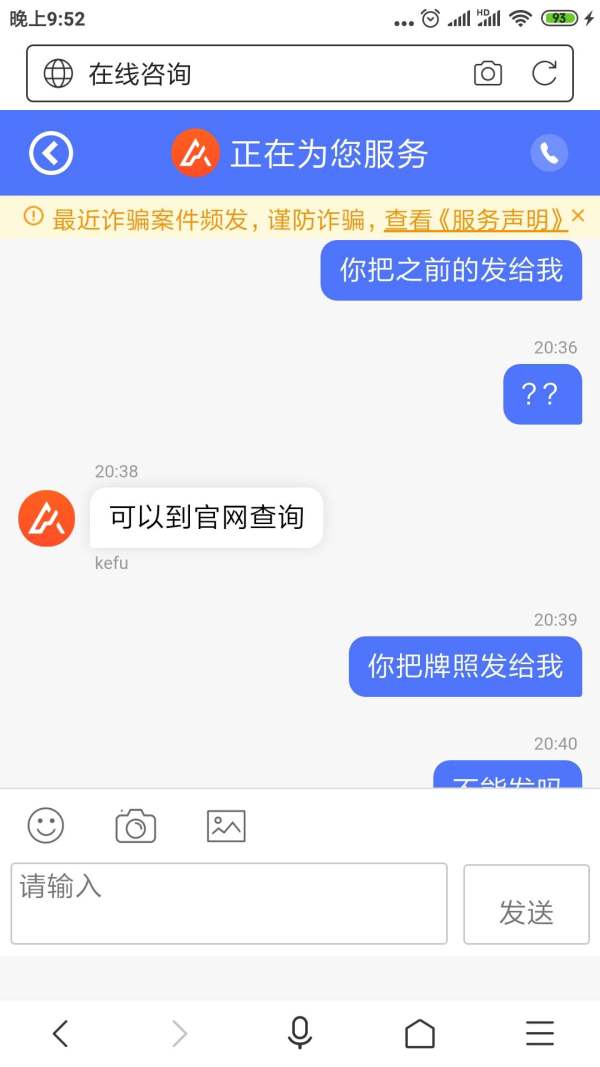Open the 查看《服务声明》 link
This screenshot has height=1067, width=600.
(x=476, y=219)
